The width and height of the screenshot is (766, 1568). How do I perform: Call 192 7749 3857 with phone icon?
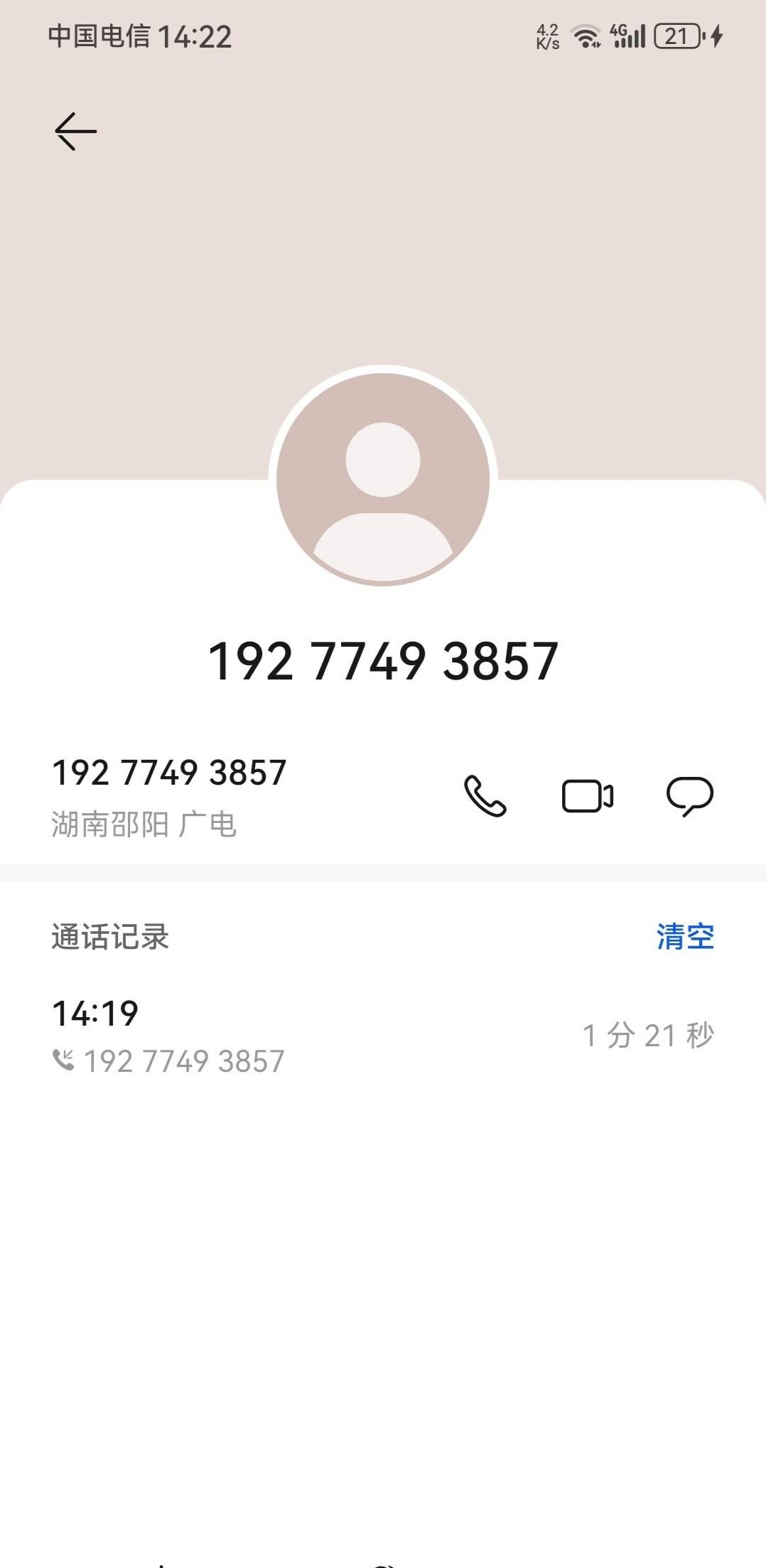point(485,796)
